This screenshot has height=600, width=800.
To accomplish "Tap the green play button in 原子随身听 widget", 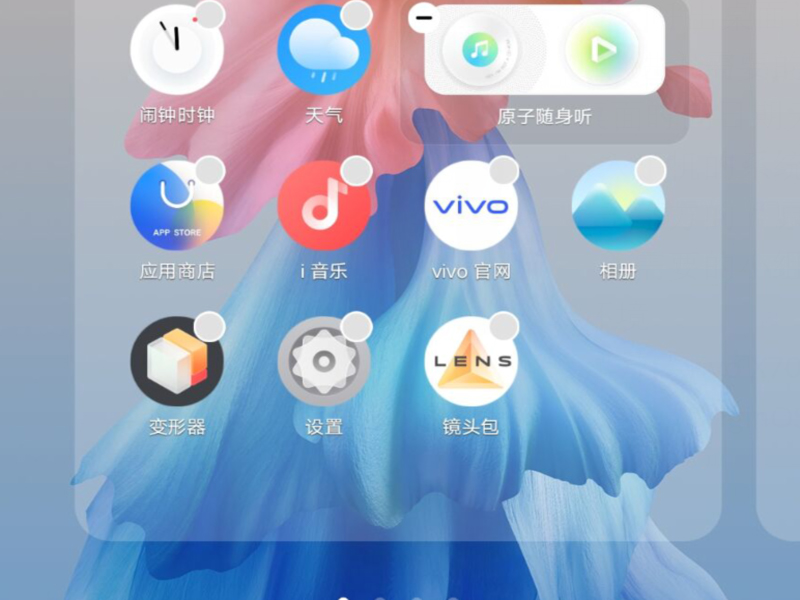I will pos(601,49).
